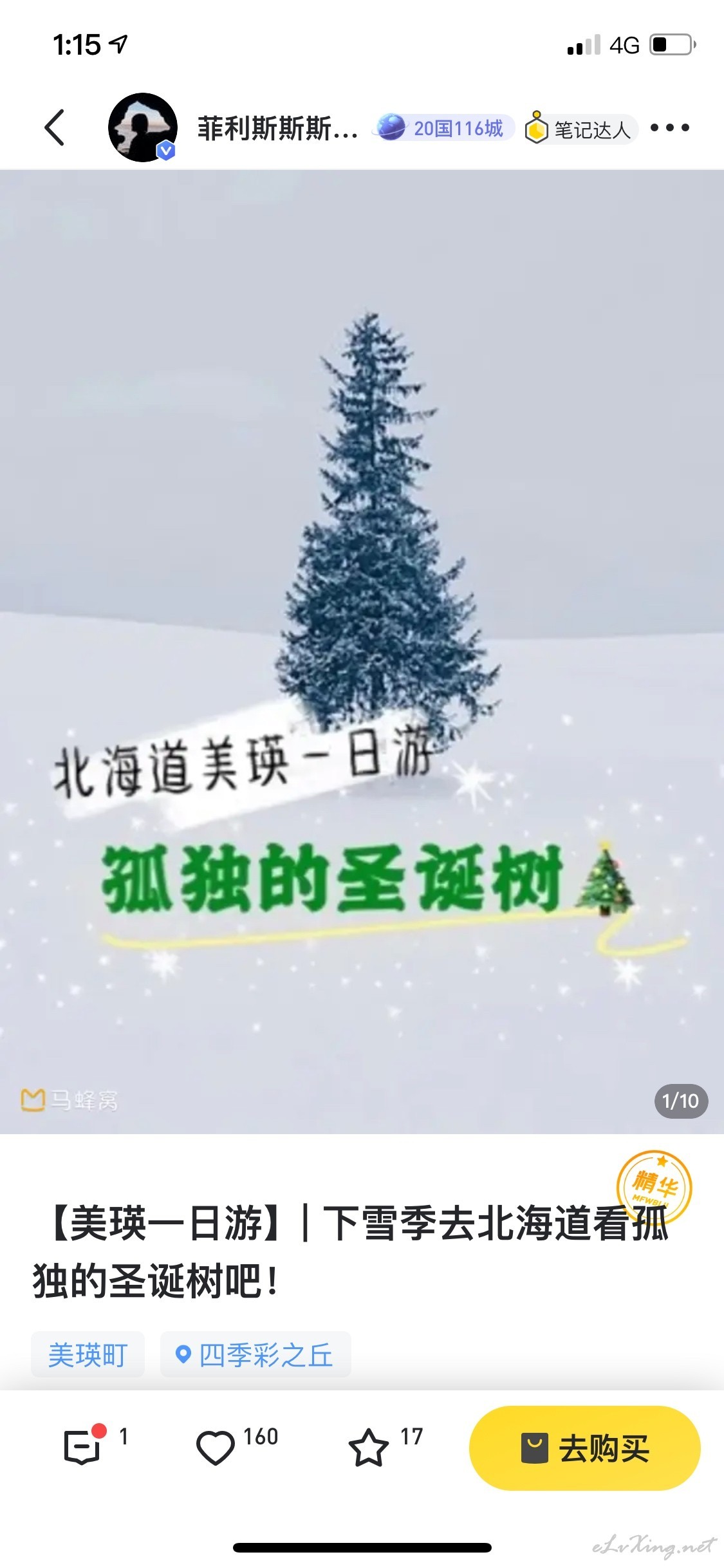
Task: Select the 美瑛町 tag chip
Action: coord(88,1354)
